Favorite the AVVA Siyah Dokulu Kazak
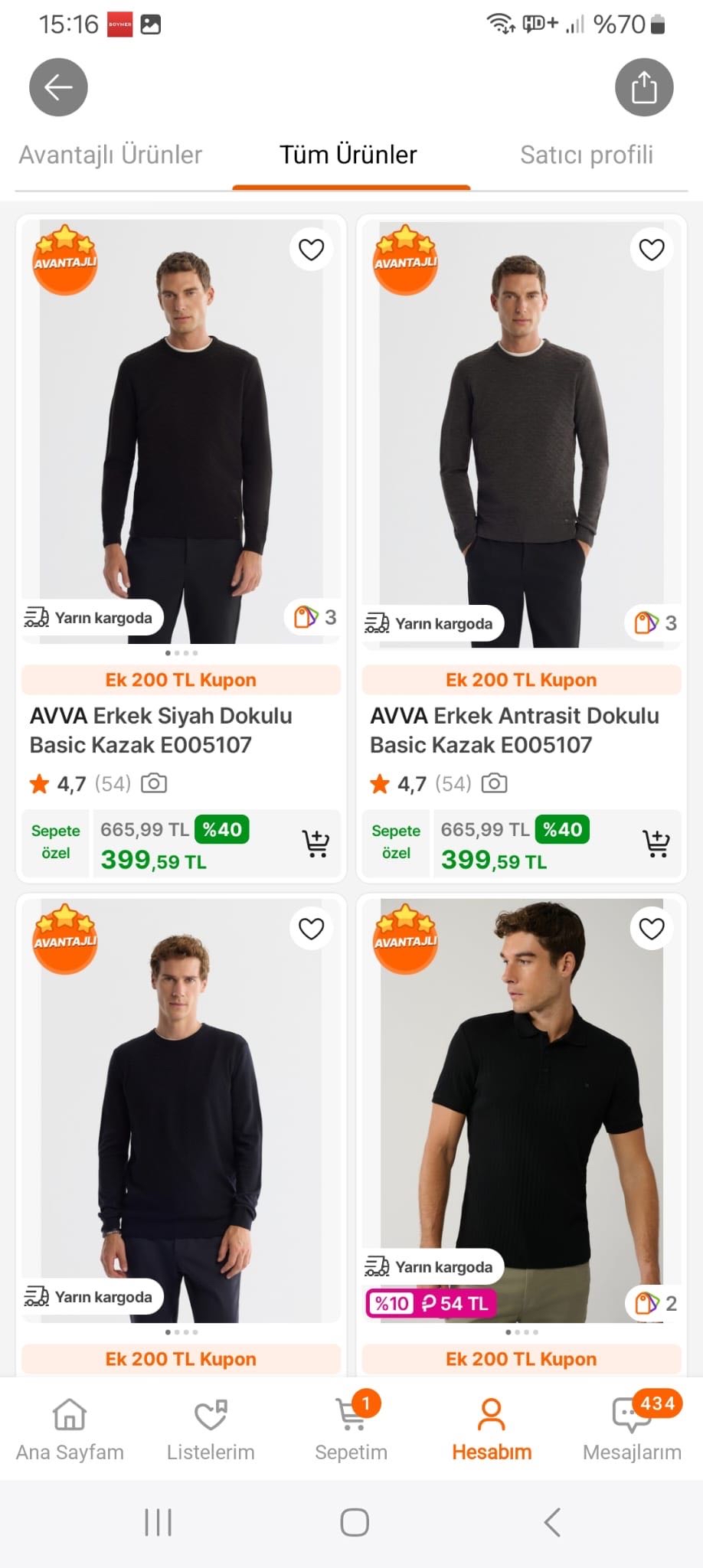This screenshot has height=1568, width=703. [x=311, y=250]
